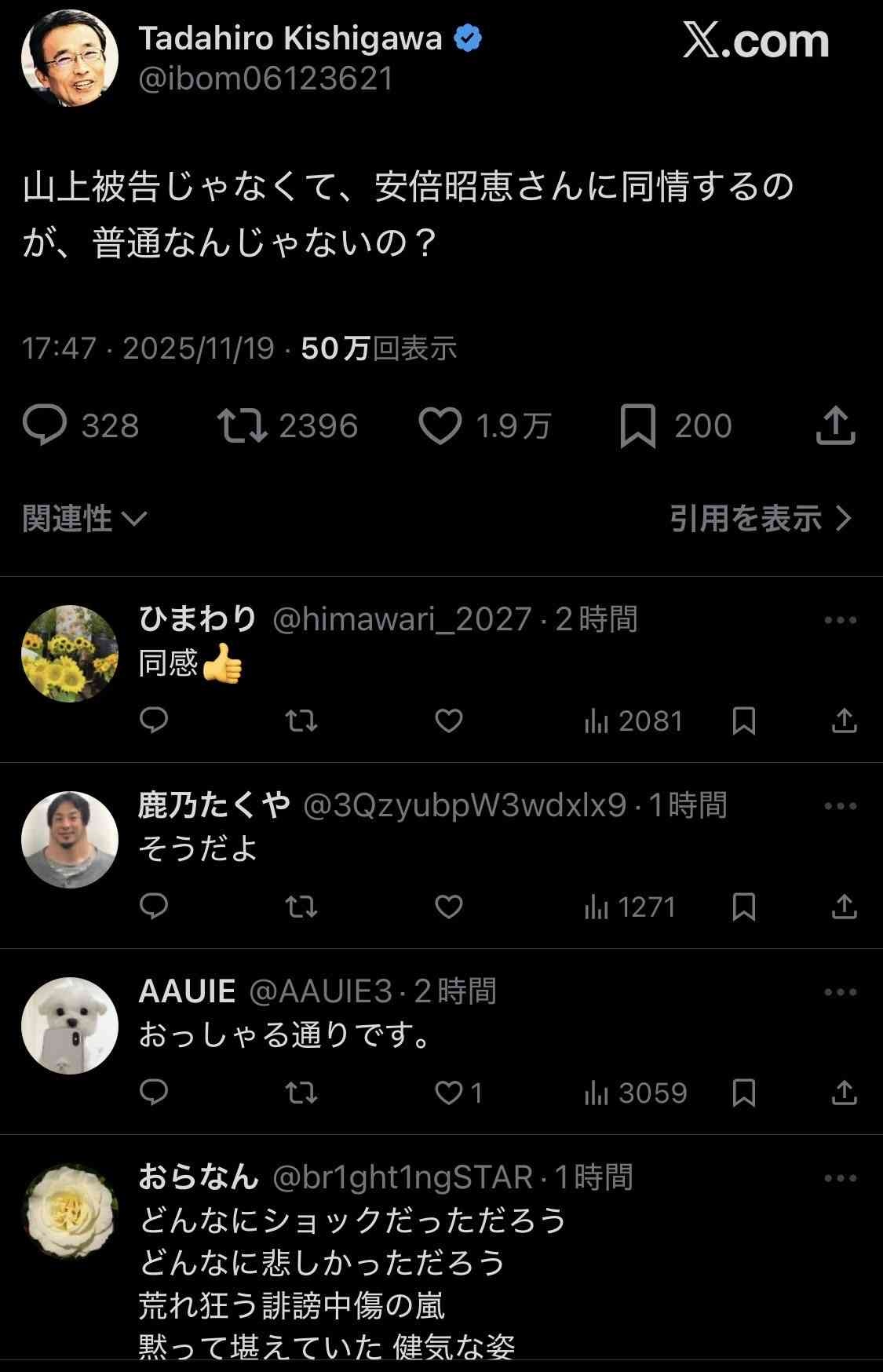Open Tadahiro Kishigawa's profile picture
The height and width of the screenshot is (1372, 883).
[70, 58]
